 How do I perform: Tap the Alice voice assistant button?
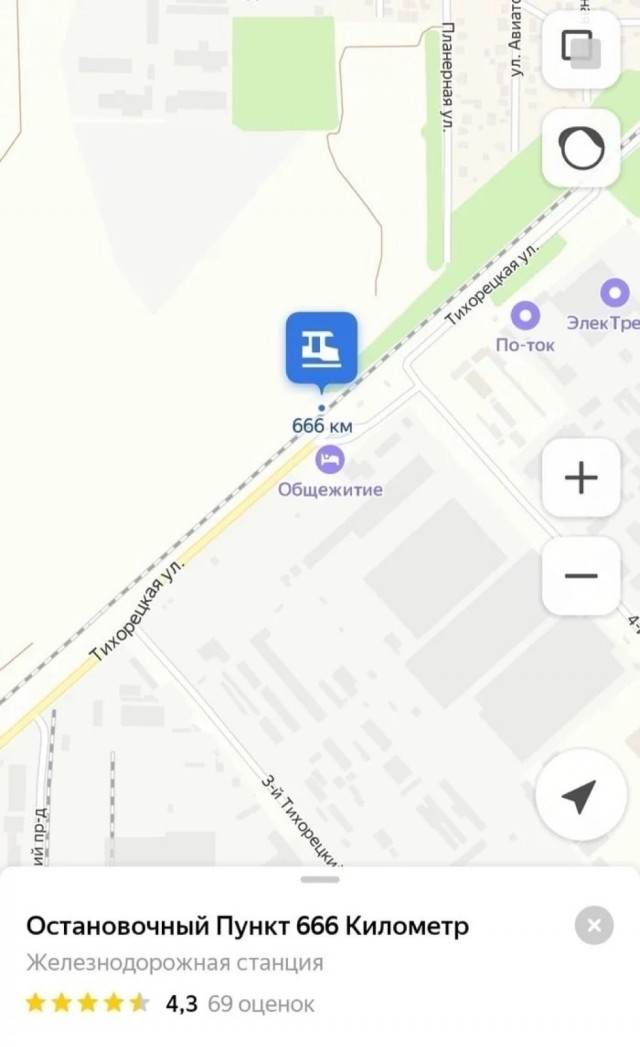581,148
